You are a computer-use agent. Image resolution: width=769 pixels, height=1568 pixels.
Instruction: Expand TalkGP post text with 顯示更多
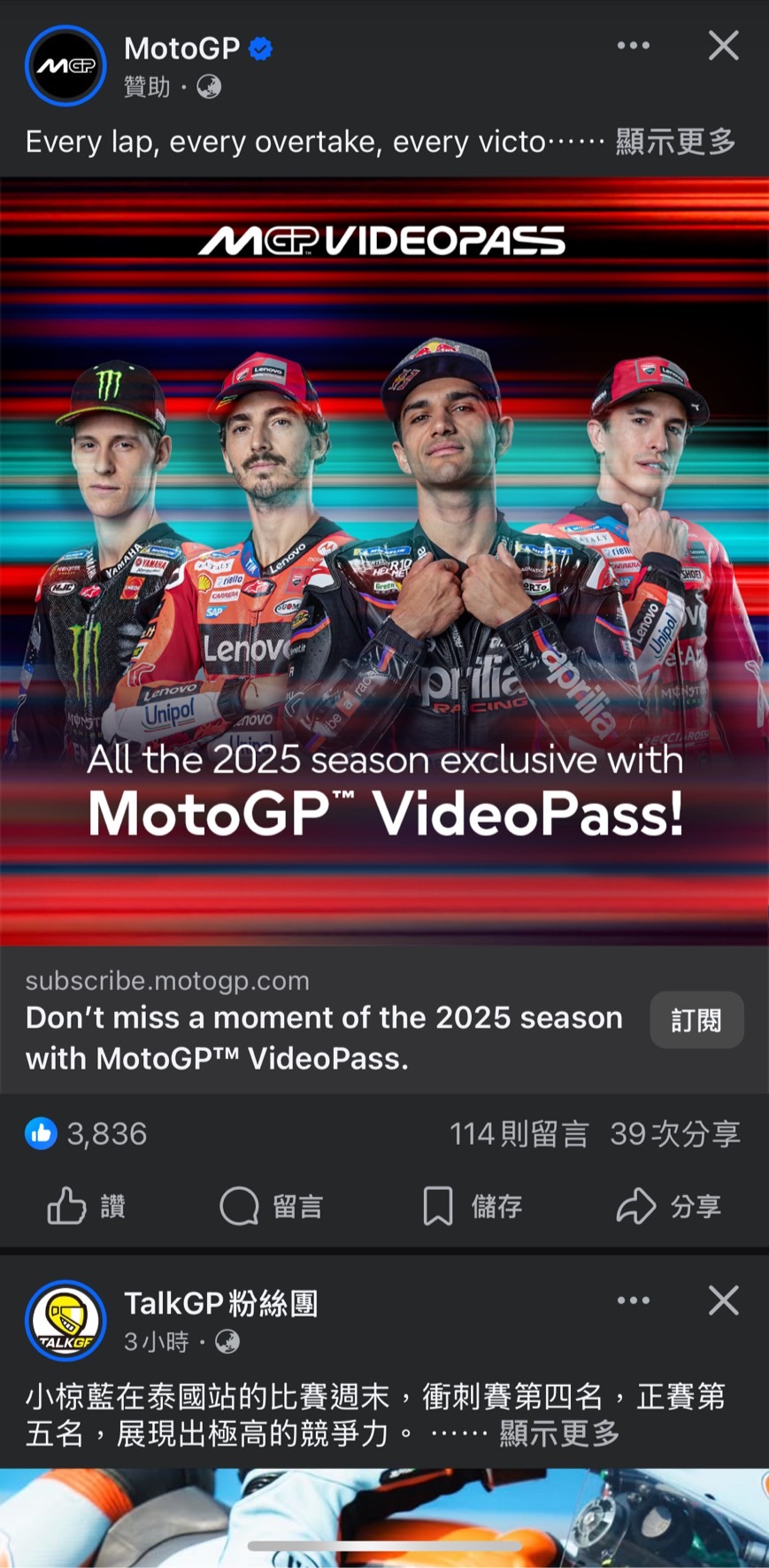pyautogui.click(x=558, y=1433)
